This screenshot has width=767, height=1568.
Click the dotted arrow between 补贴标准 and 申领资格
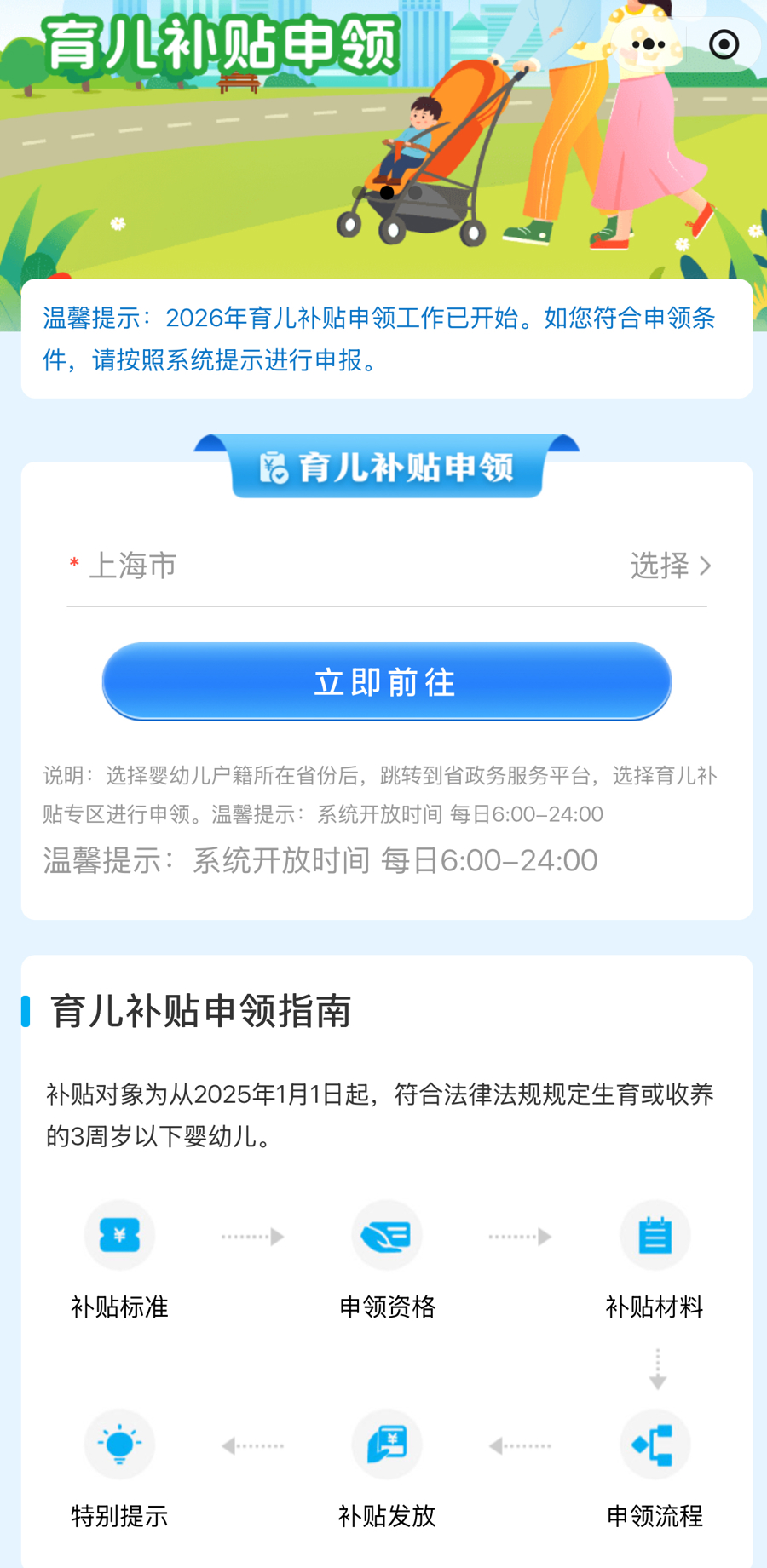point(251,1236)
